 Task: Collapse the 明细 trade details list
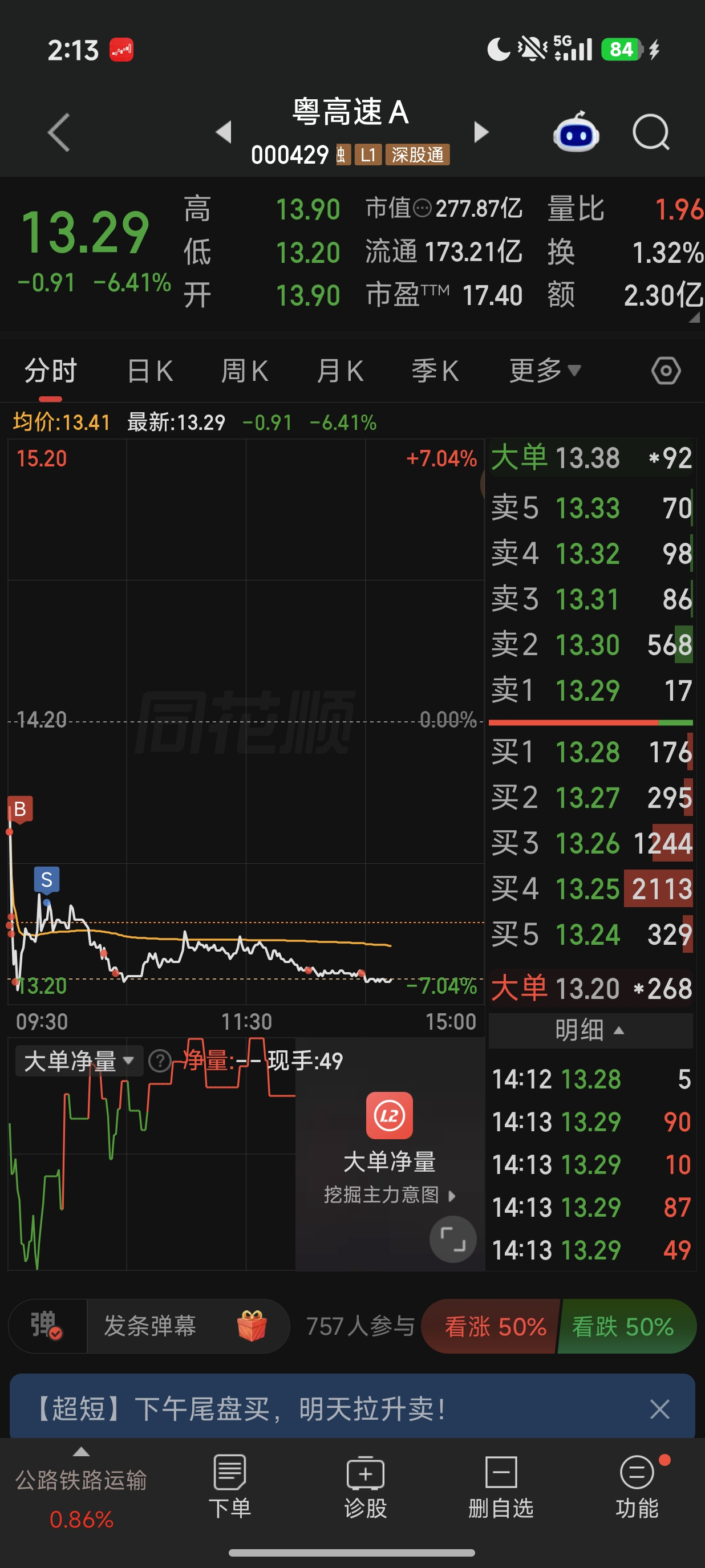pos(590,1030)
